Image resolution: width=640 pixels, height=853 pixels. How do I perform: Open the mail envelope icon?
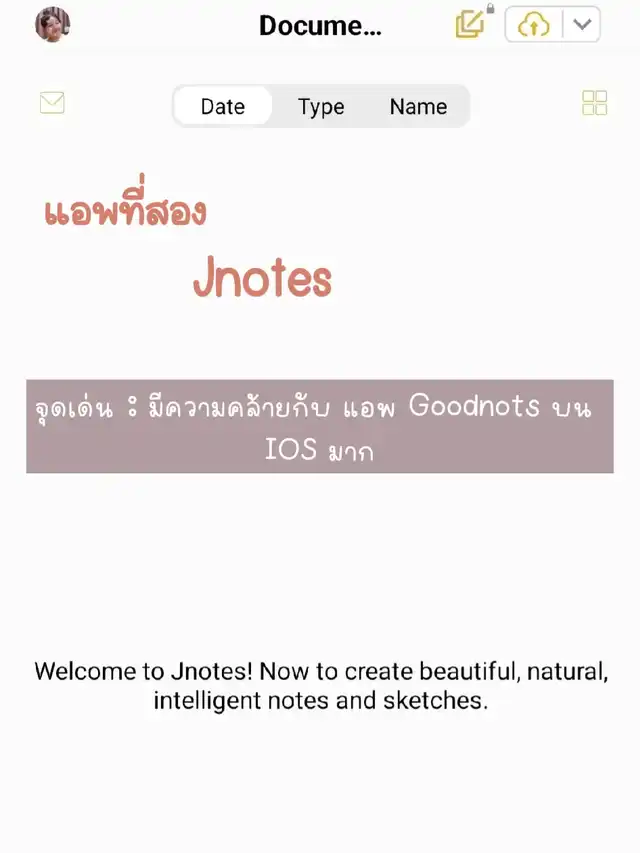tap(52, 102)
